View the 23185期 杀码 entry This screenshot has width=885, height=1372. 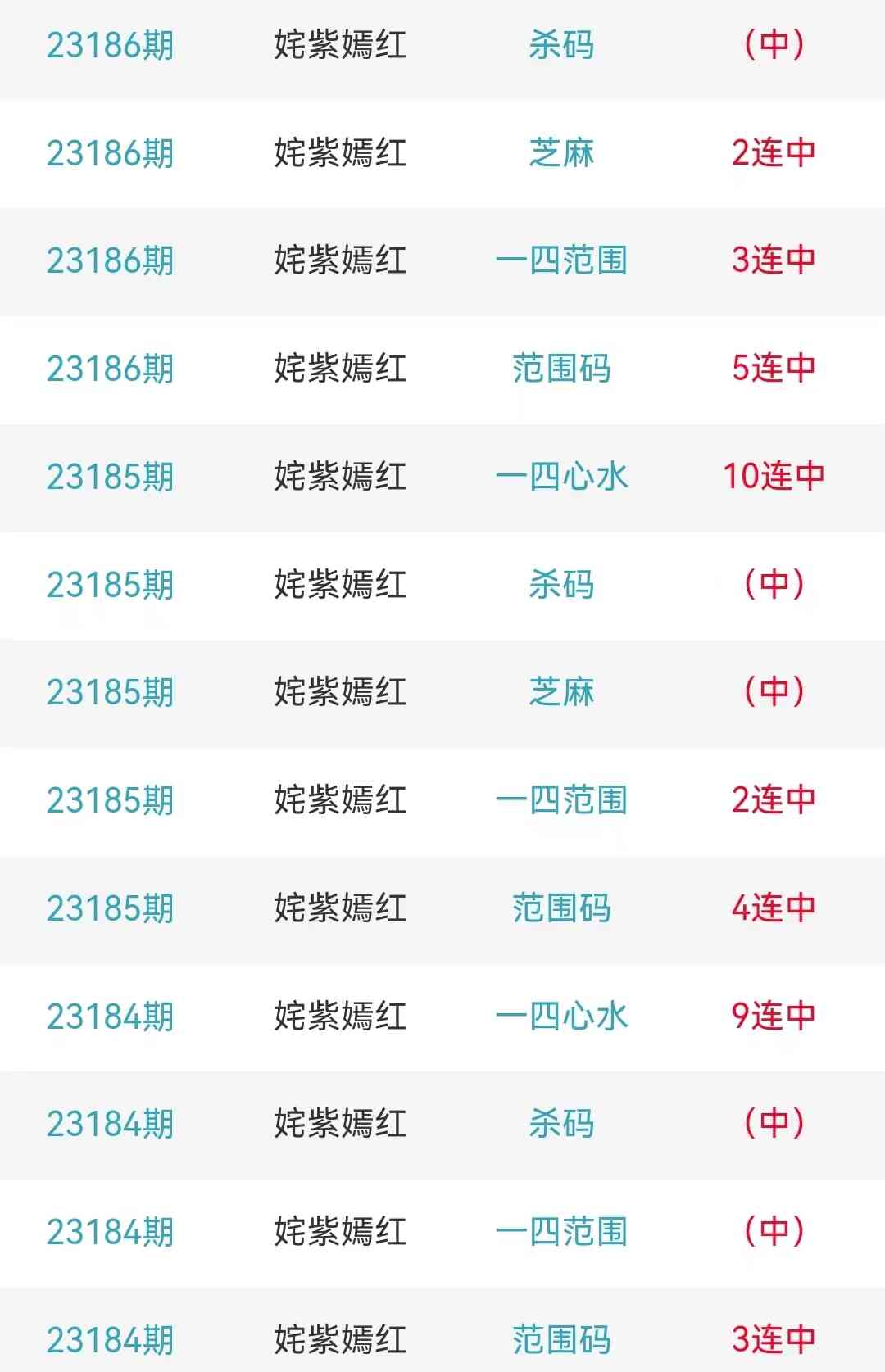click(x=561, y=585)
